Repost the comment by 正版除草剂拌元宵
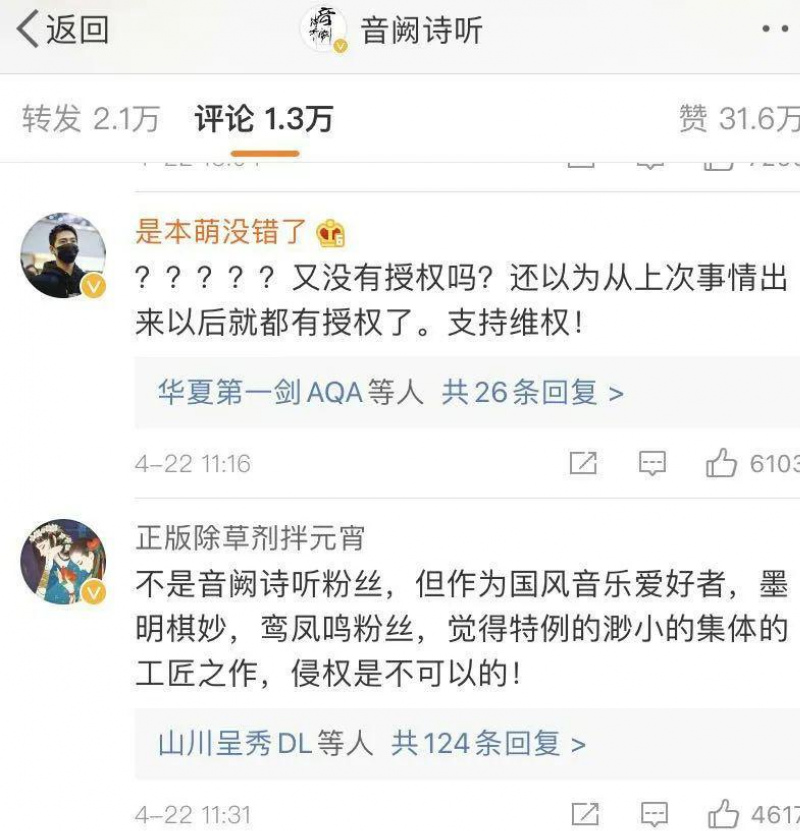Viewport: 800px width, 831px height. pos(583,812)
